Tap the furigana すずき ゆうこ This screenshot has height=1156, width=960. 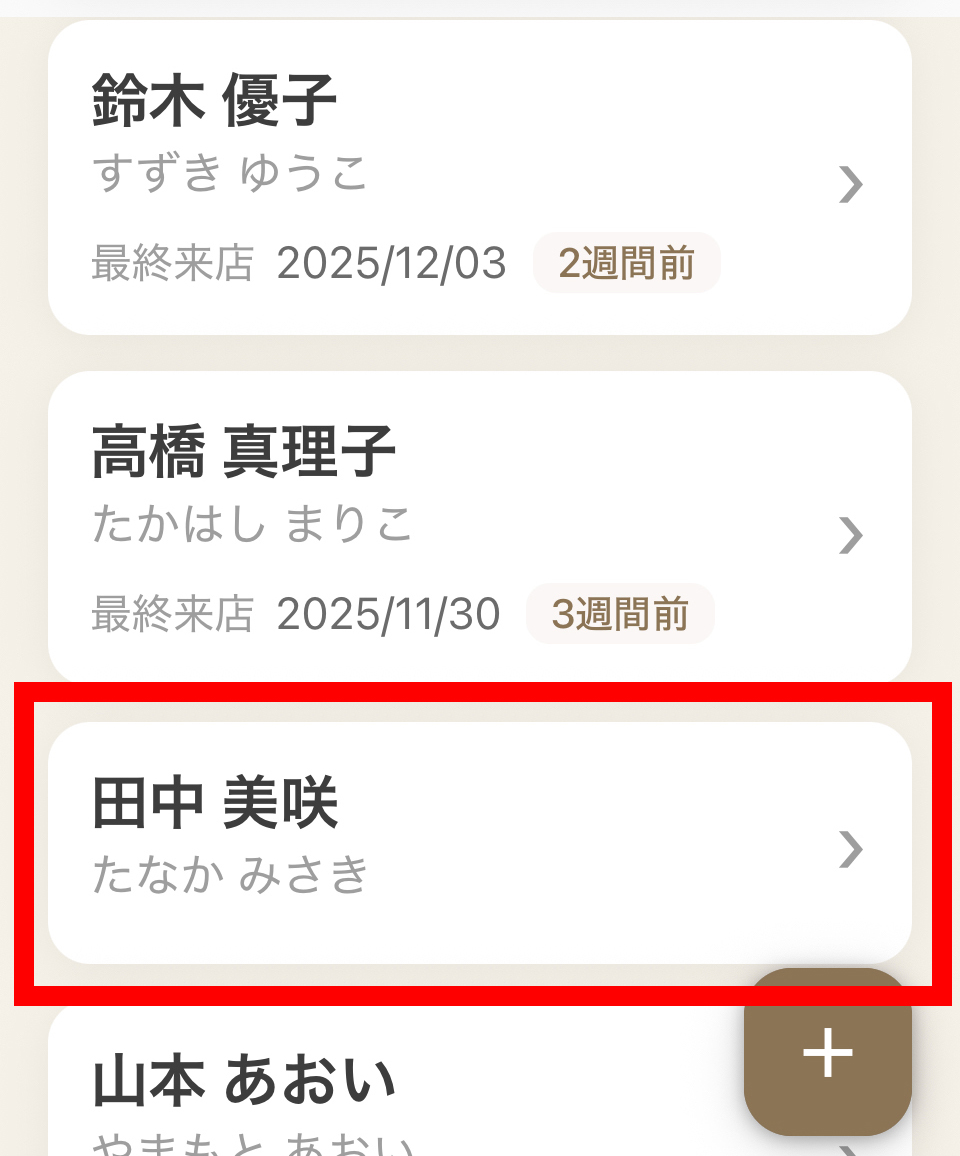[230, 172]
